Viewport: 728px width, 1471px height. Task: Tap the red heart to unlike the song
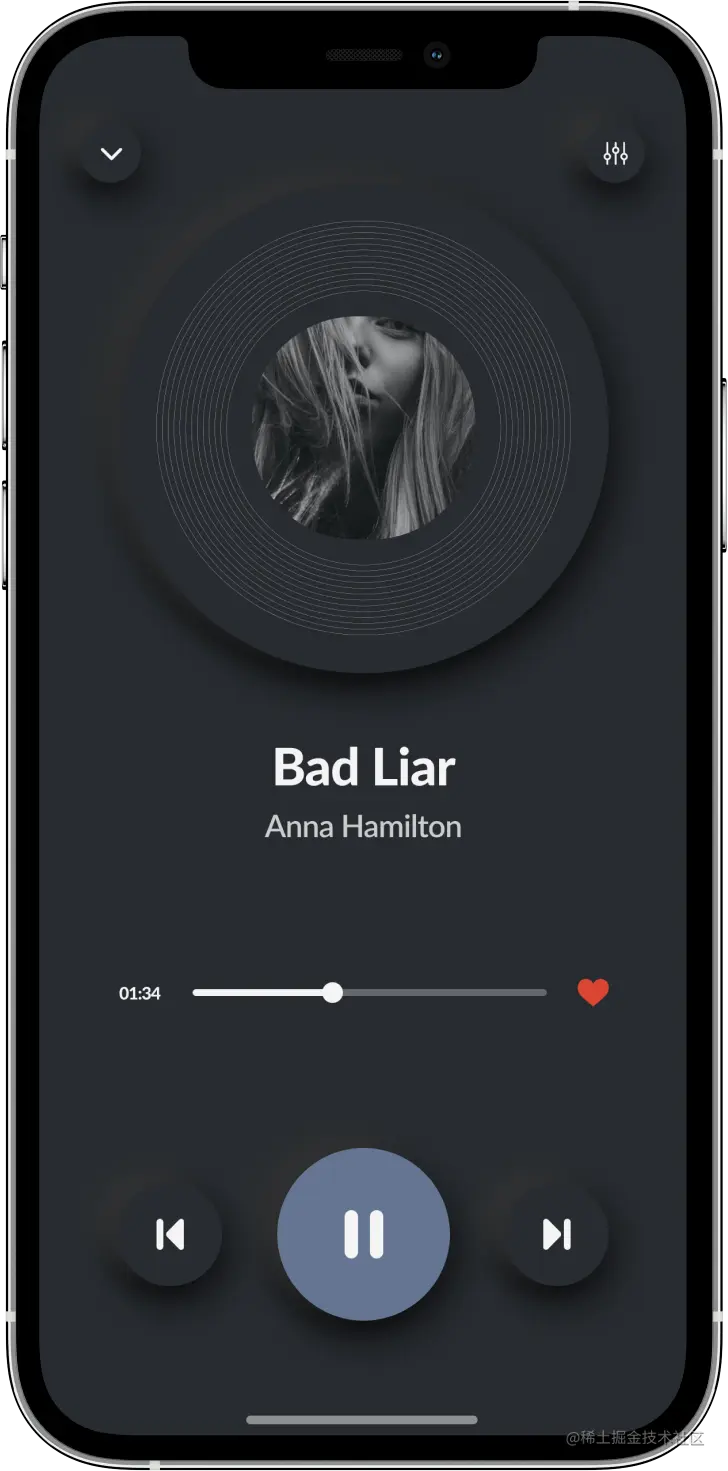pyautogui.click(x=593, y=993)
